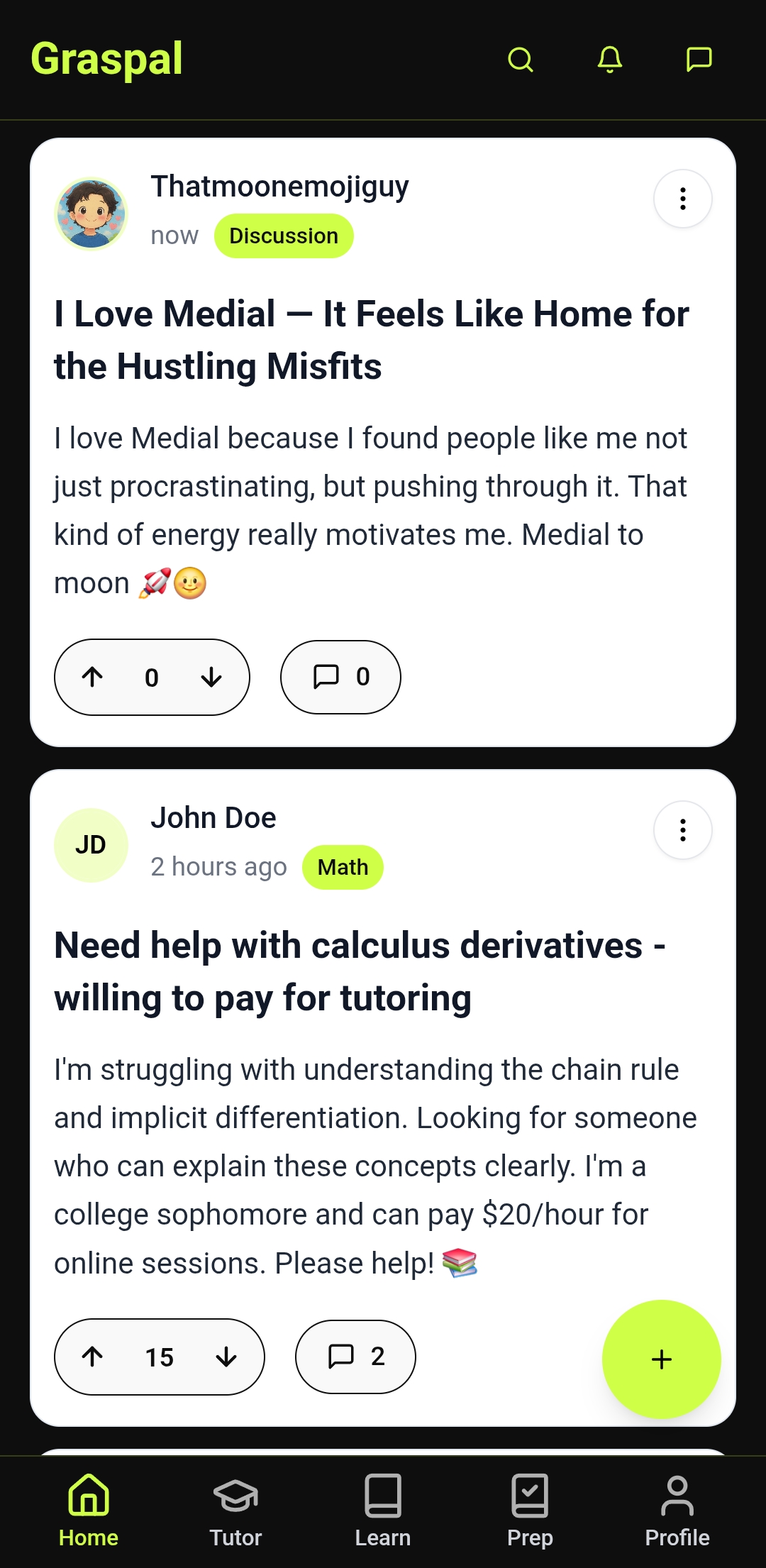
Task: Tap the Discussion tag chip
Action: 284,236
